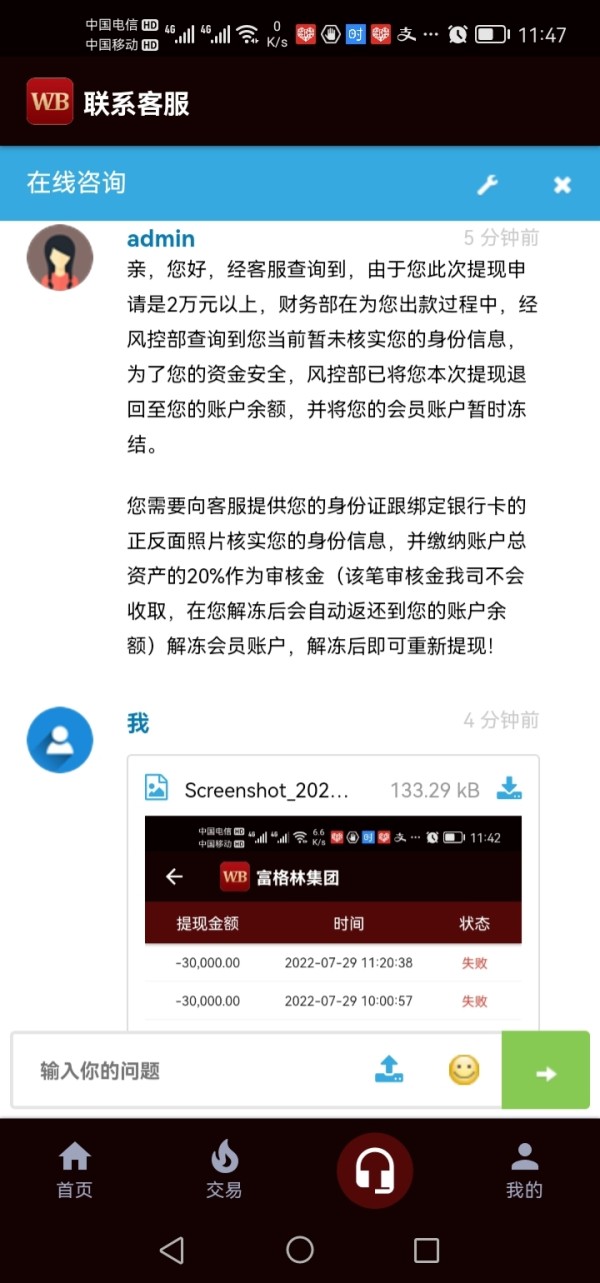Open the wrench settings in 在线咨询 header
Viewport: 600px width, 1283px height.
pos(487,184)
